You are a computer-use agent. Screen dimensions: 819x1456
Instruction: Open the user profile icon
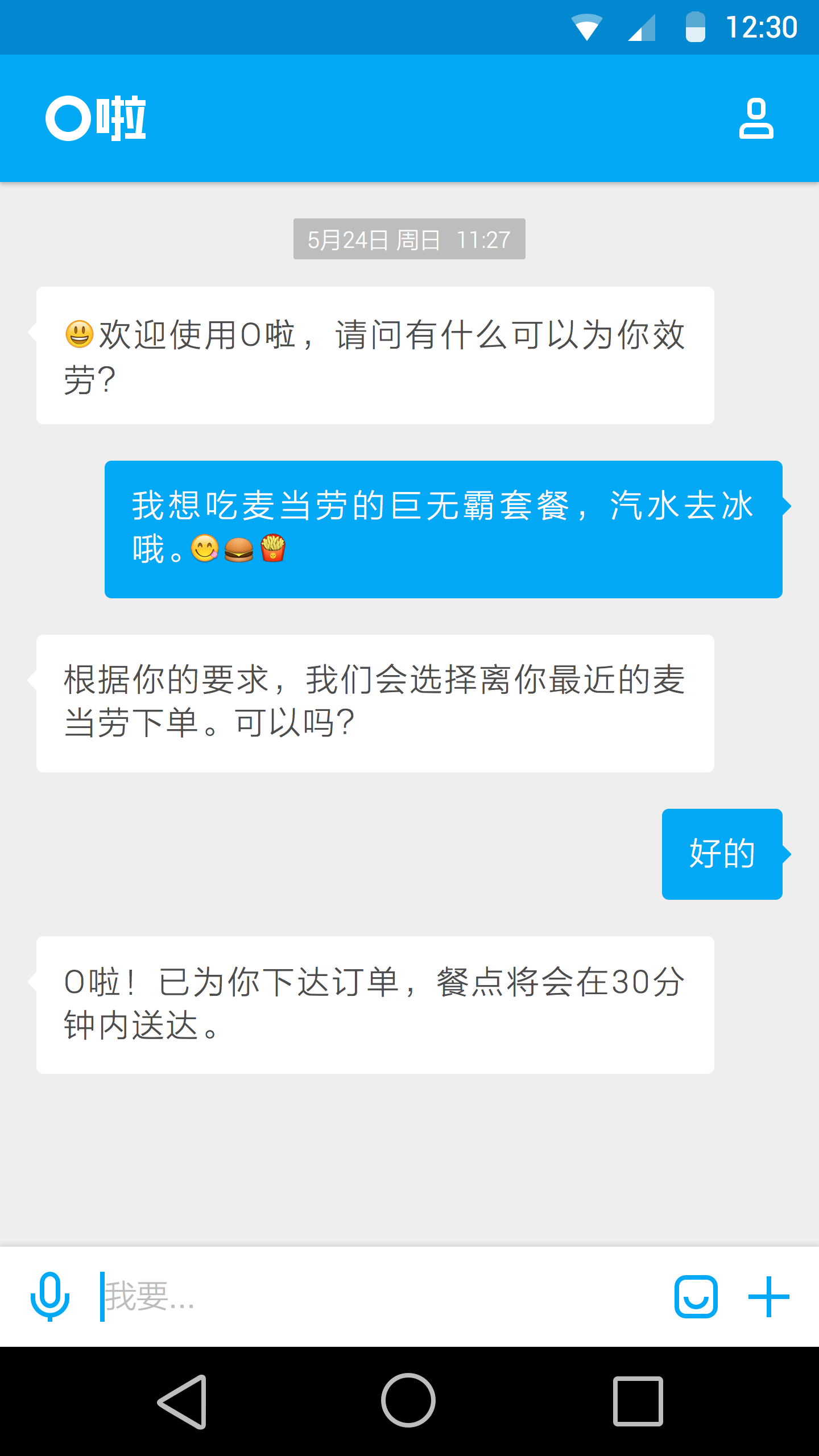coord(756,118)
